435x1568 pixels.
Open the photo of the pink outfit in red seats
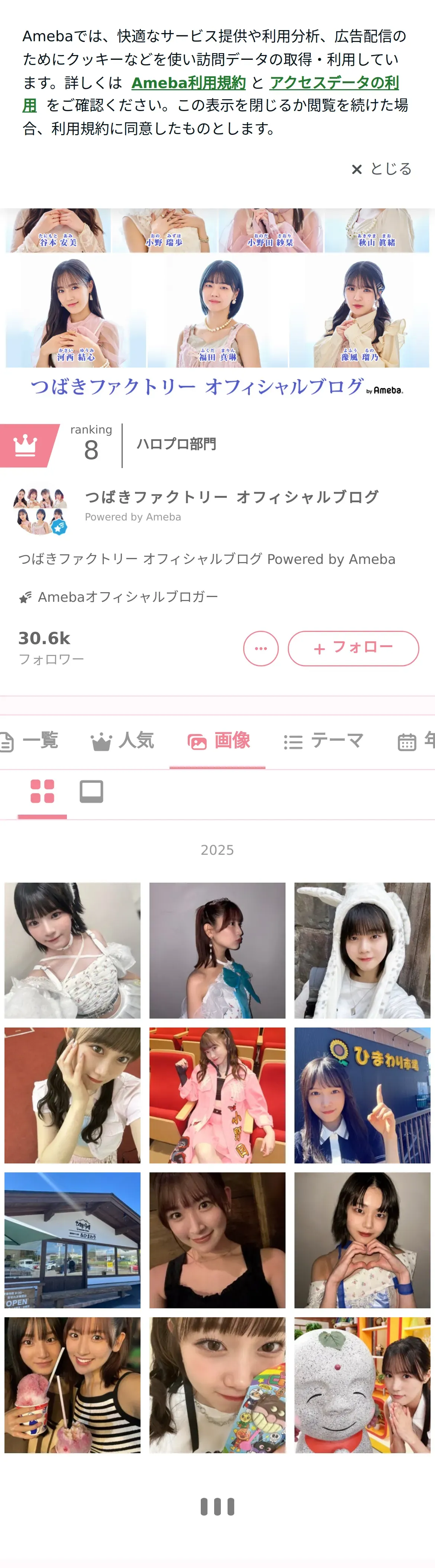pos(217,1095)
